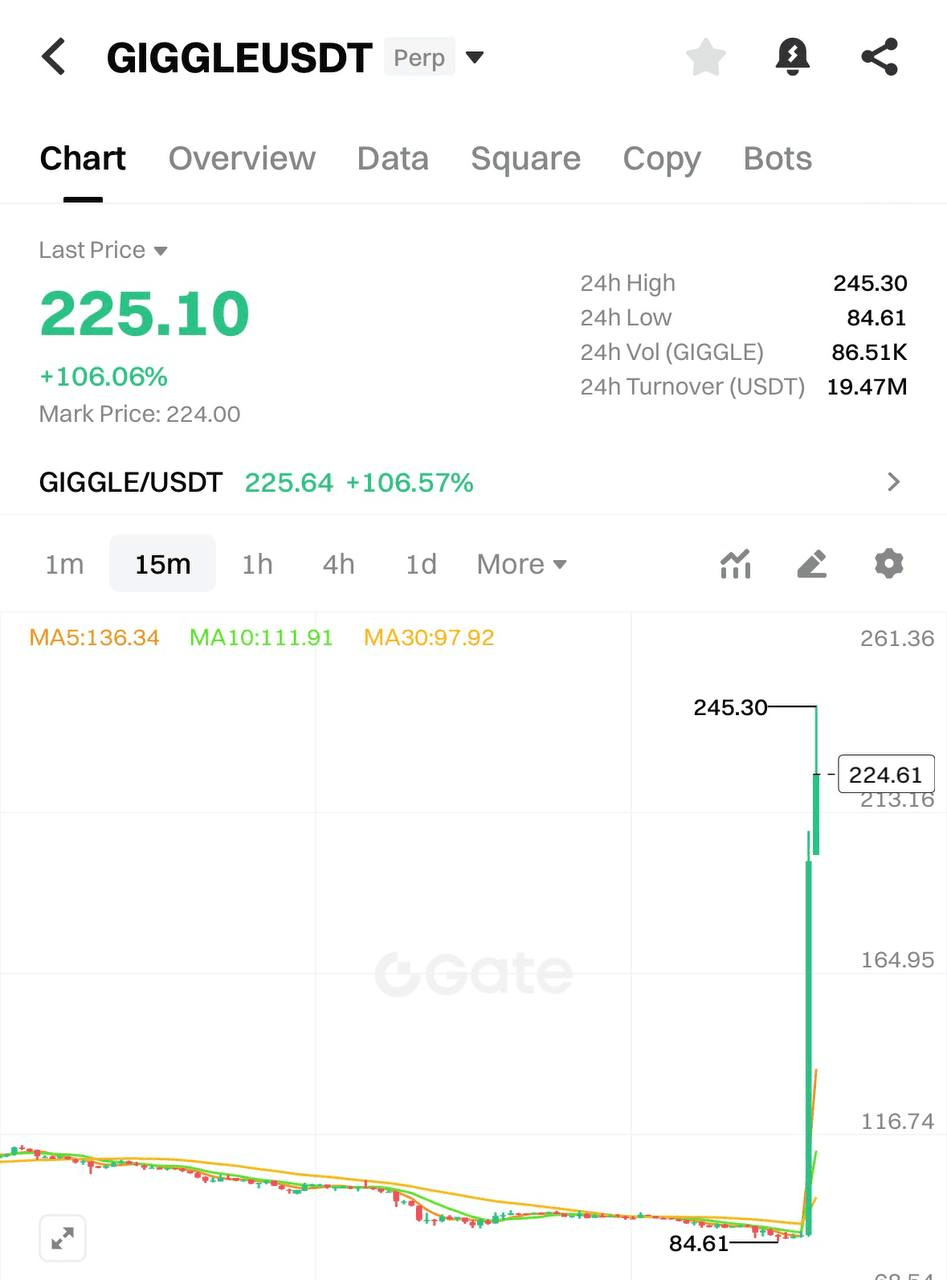Add GIGGLEUSDT to favorites with star
The height and width of the screenshot is (1280, 947).
point(706,57)
